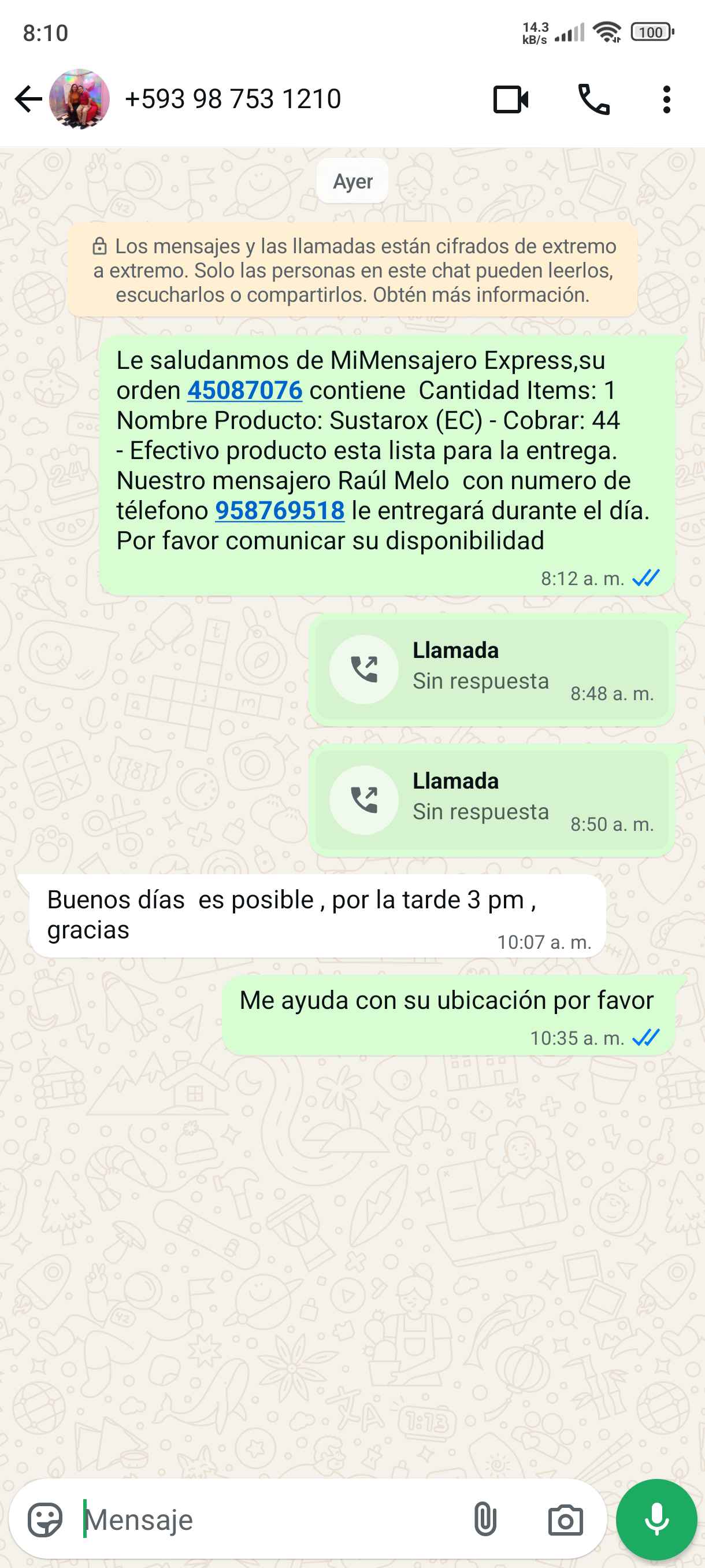705x1568 pixels.
Task: Open the three-dot overflow menu
Action: pos(667,99)
